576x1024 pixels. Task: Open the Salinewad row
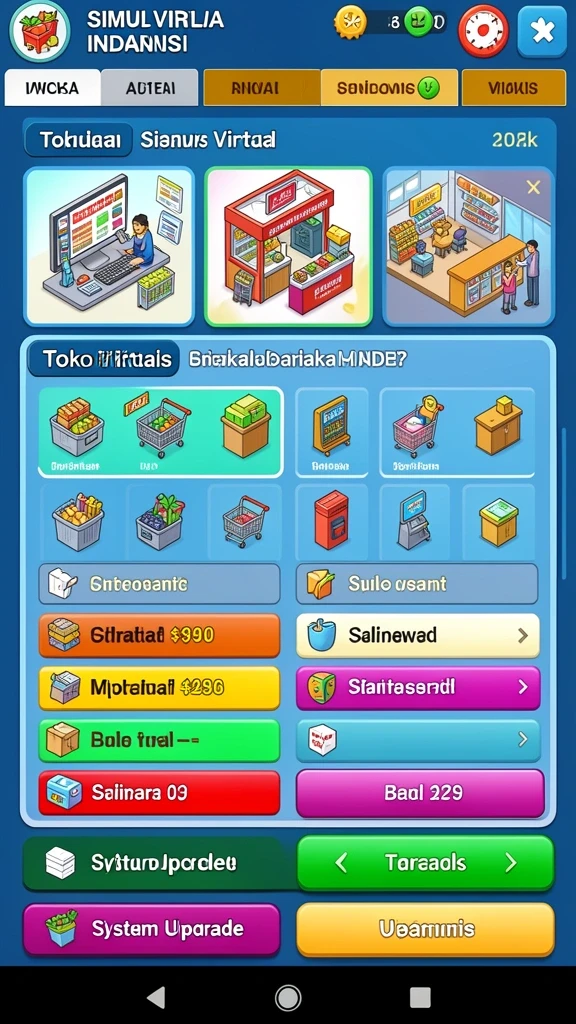418,635
